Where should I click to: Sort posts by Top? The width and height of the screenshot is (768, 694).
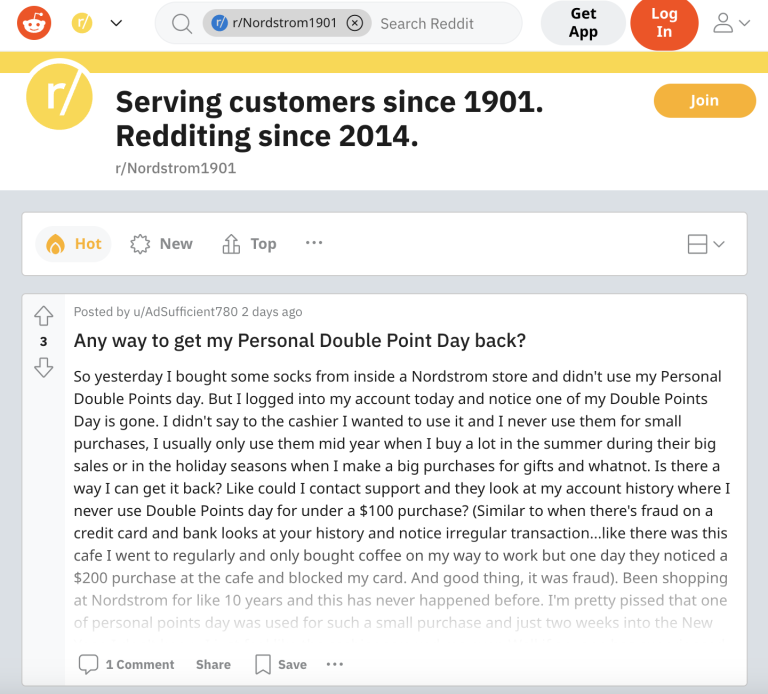[249, 244]
